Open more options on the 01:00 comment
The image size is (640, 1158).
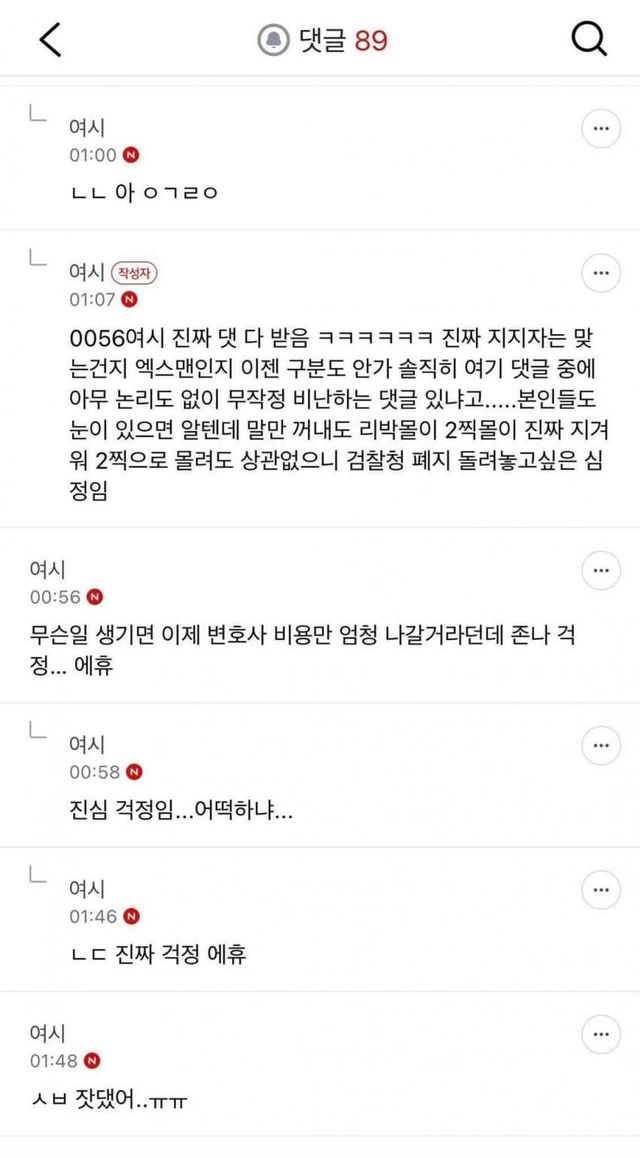coord(601,129)
